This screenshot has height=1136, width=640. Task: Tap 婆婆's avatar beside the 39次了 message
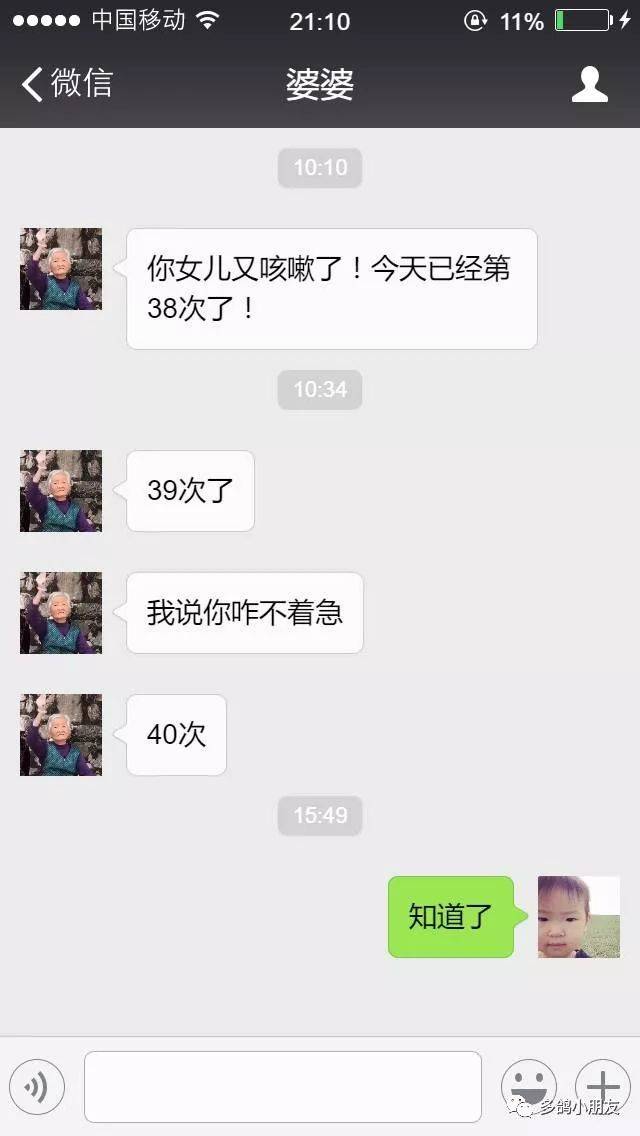61,491
